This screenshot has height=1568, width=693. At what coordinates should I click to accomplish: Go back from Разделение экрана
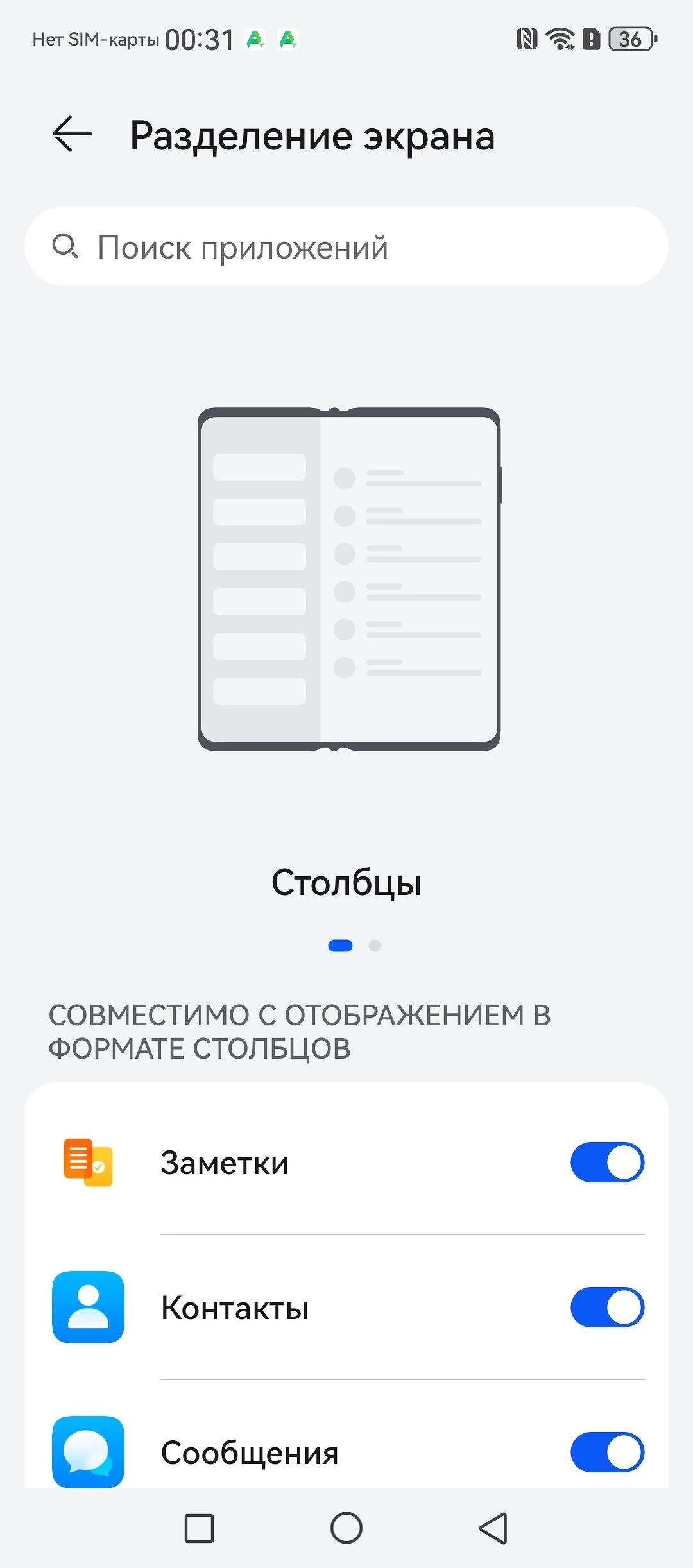72,135
